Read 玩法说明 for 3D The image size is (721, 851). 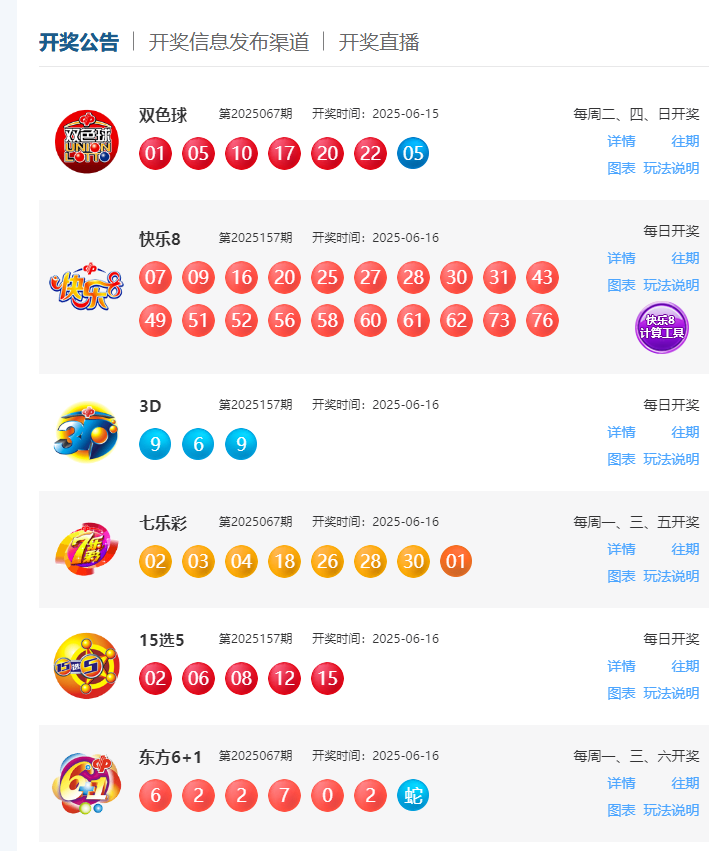pyautogui.click(x=671, y=459)
